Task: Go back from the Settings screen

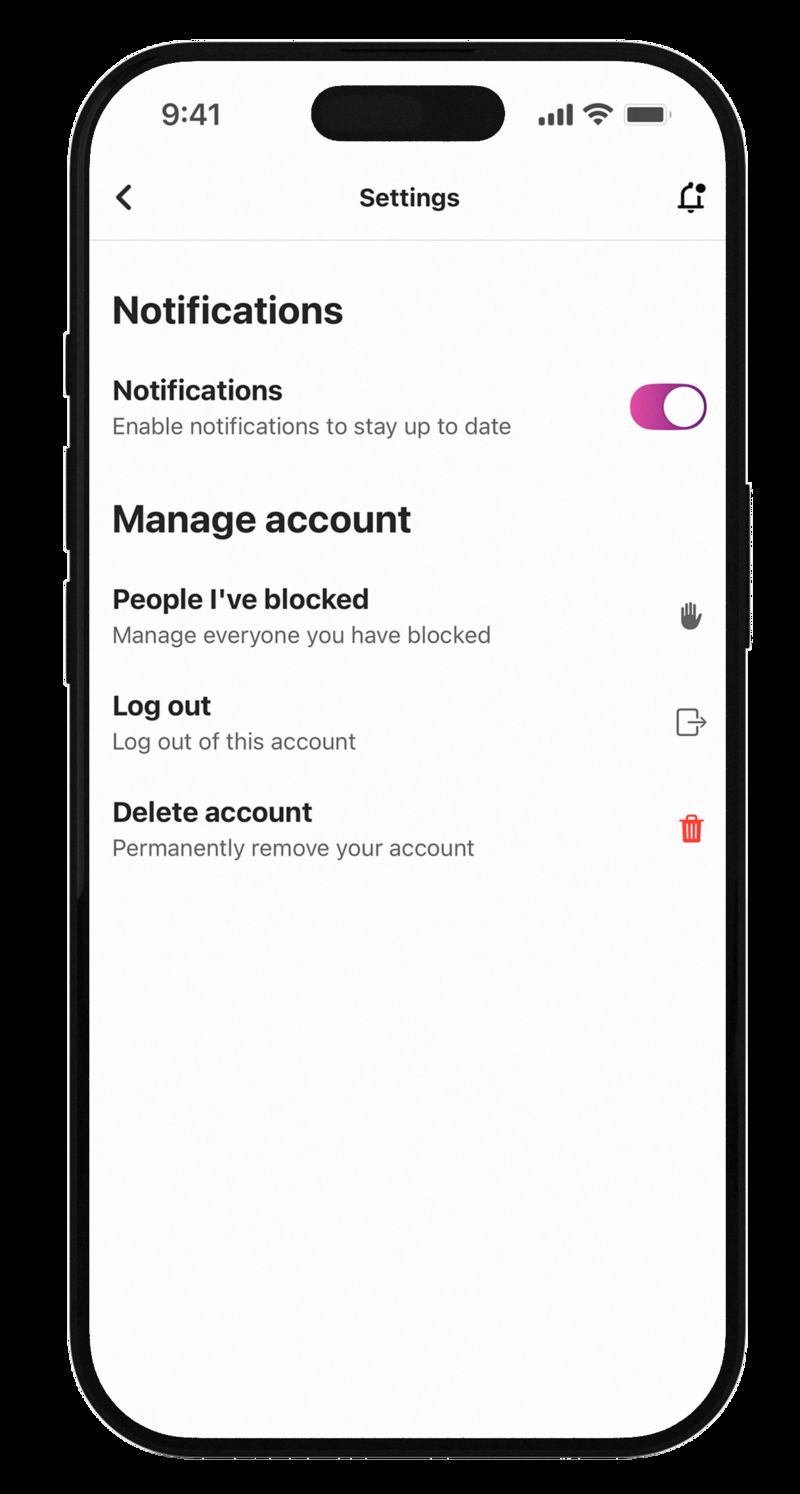Action: click(124, 197)
